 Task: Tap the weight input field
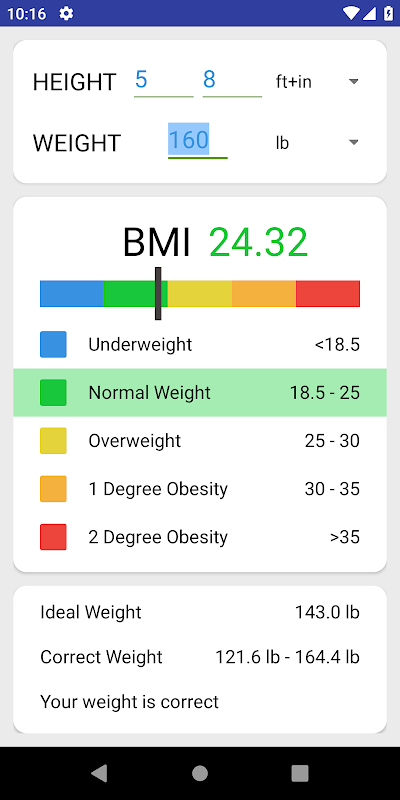point(198,141)
